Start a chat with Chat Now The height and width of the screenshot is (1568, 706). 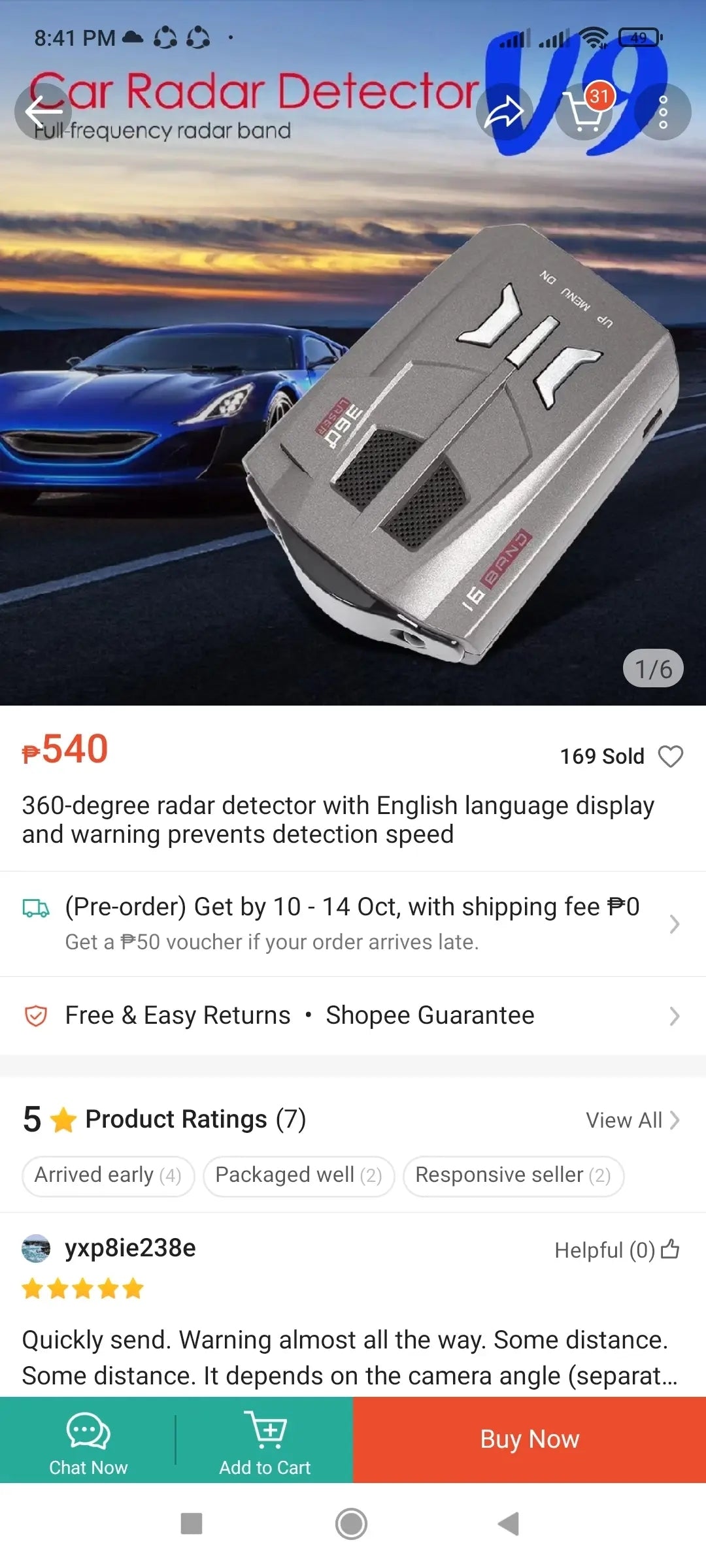pyautogui.click(x=88, y=1440)
